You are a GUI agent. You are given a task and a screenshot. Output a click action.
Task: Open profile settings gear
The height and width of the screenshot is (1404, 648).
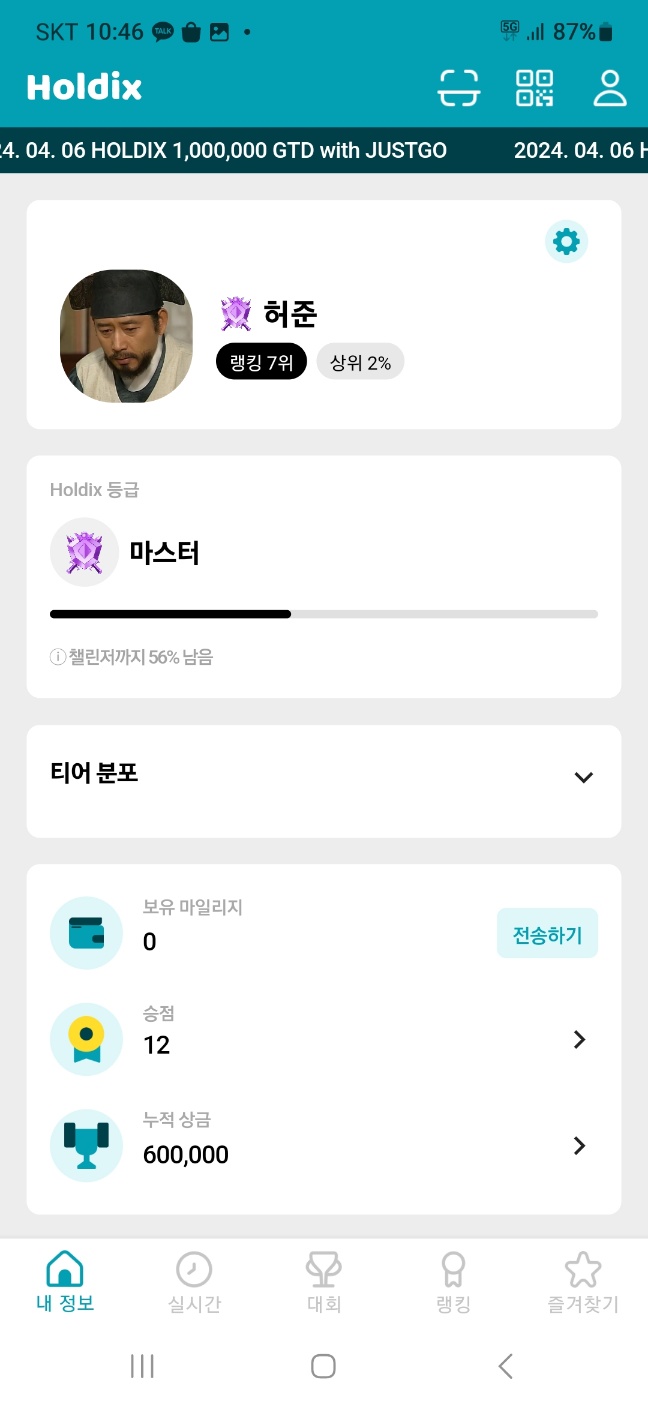[566, 242]
